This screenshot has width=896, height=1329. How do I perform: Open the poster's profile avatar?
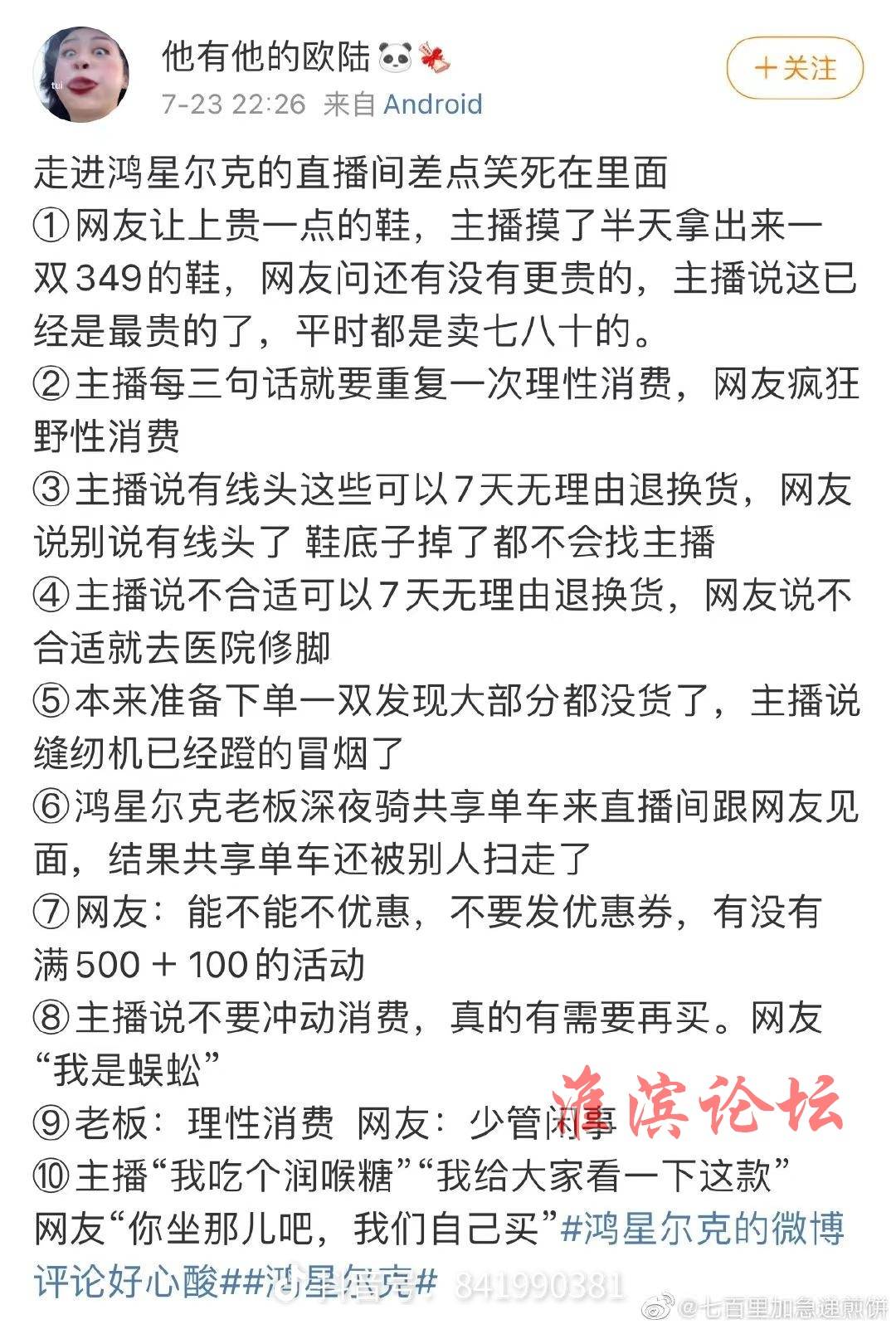[80, 73]
